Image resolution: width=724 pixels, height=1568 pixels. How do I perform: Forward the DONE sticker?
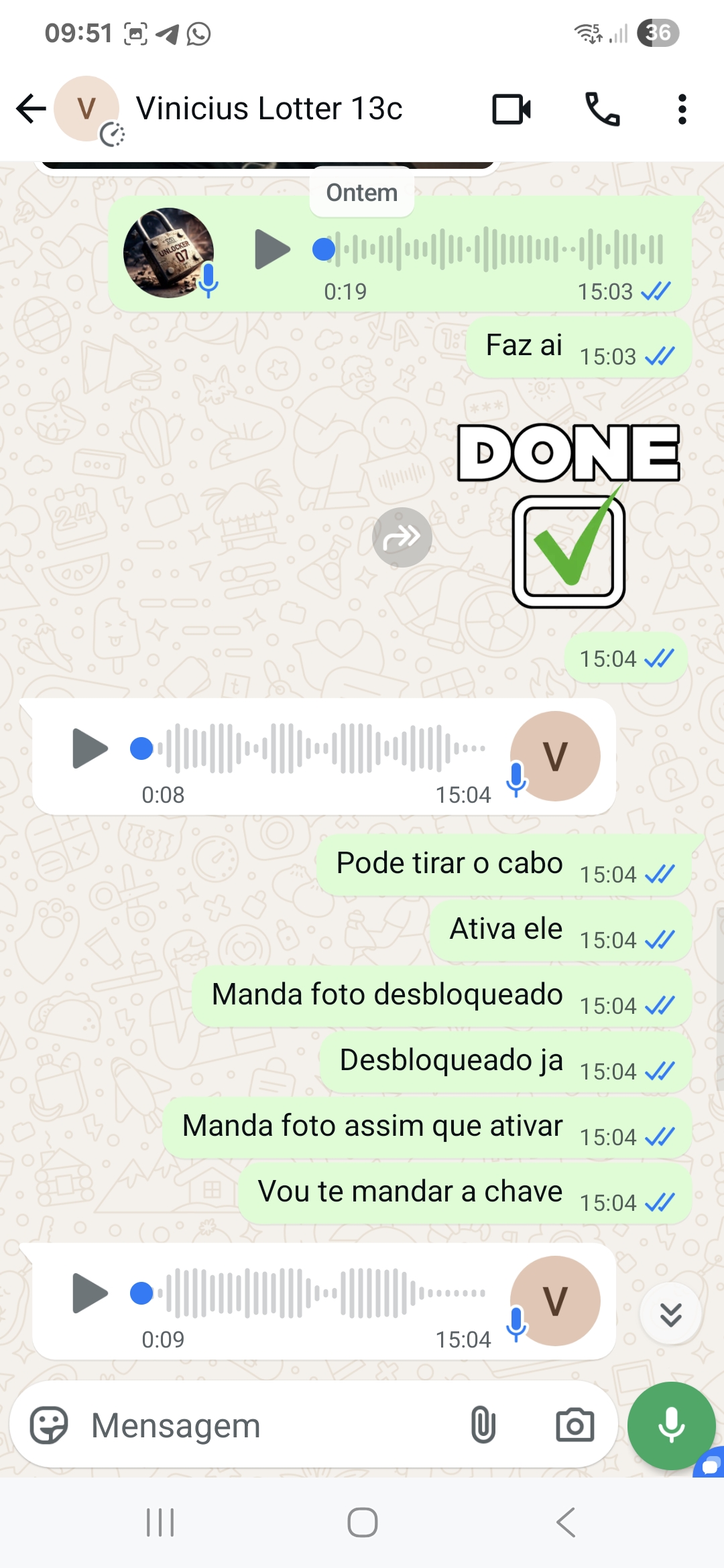click(402, 537)
